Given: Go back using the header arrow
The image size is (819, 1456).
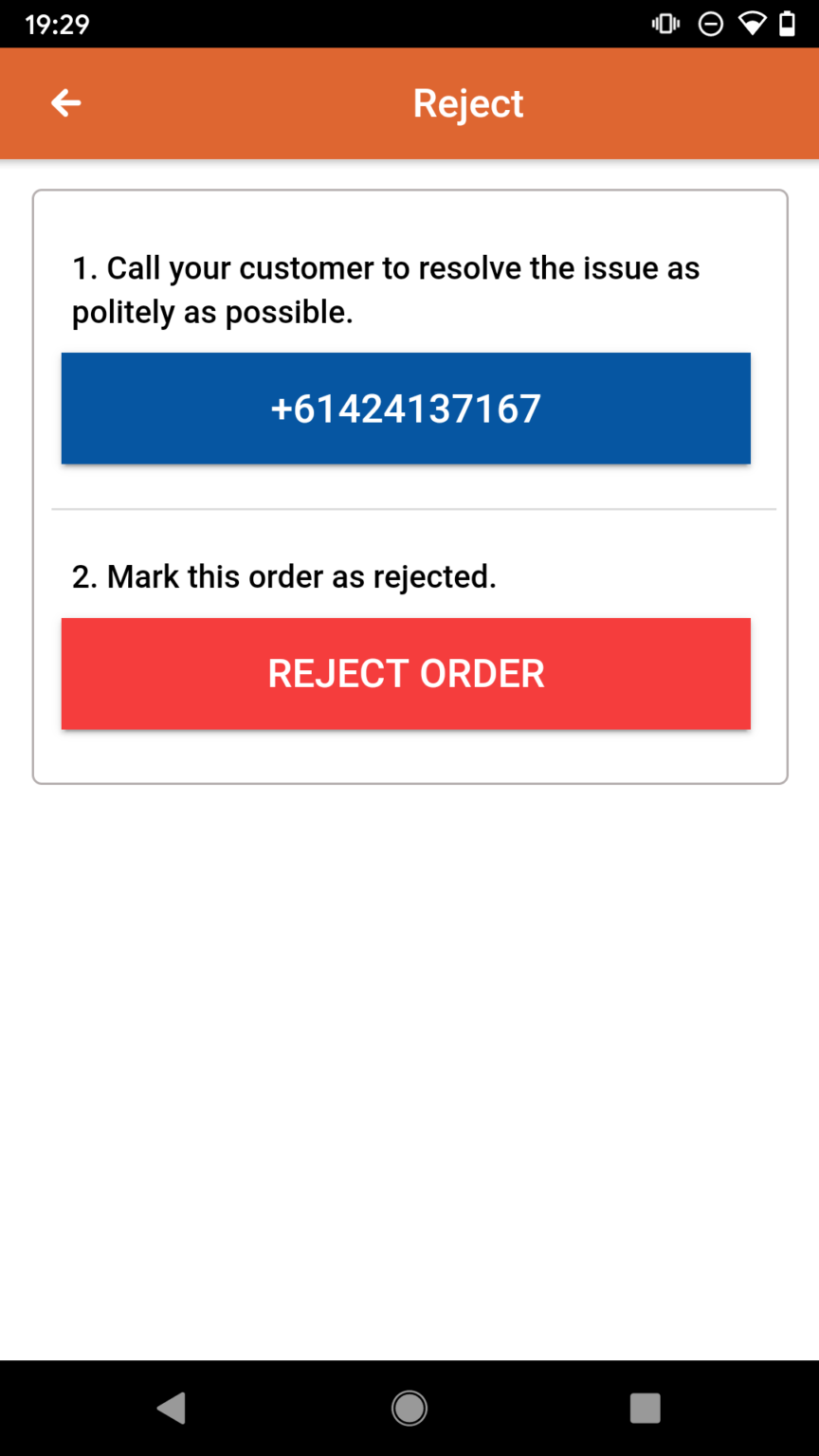Looking at the screenshot, I should click(65, 103).
